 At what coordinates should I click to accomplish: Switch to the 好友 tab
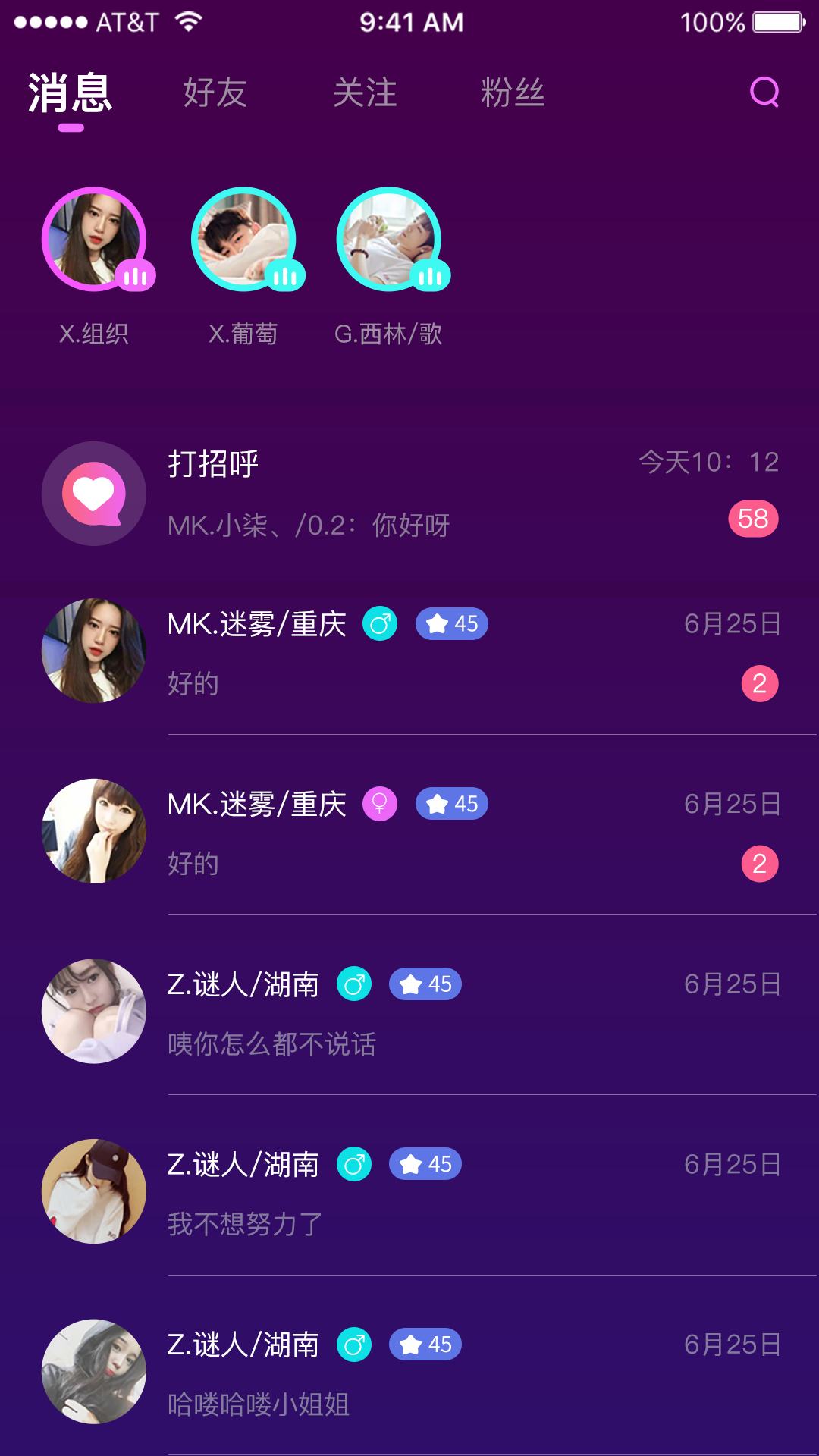pos(215,93)
